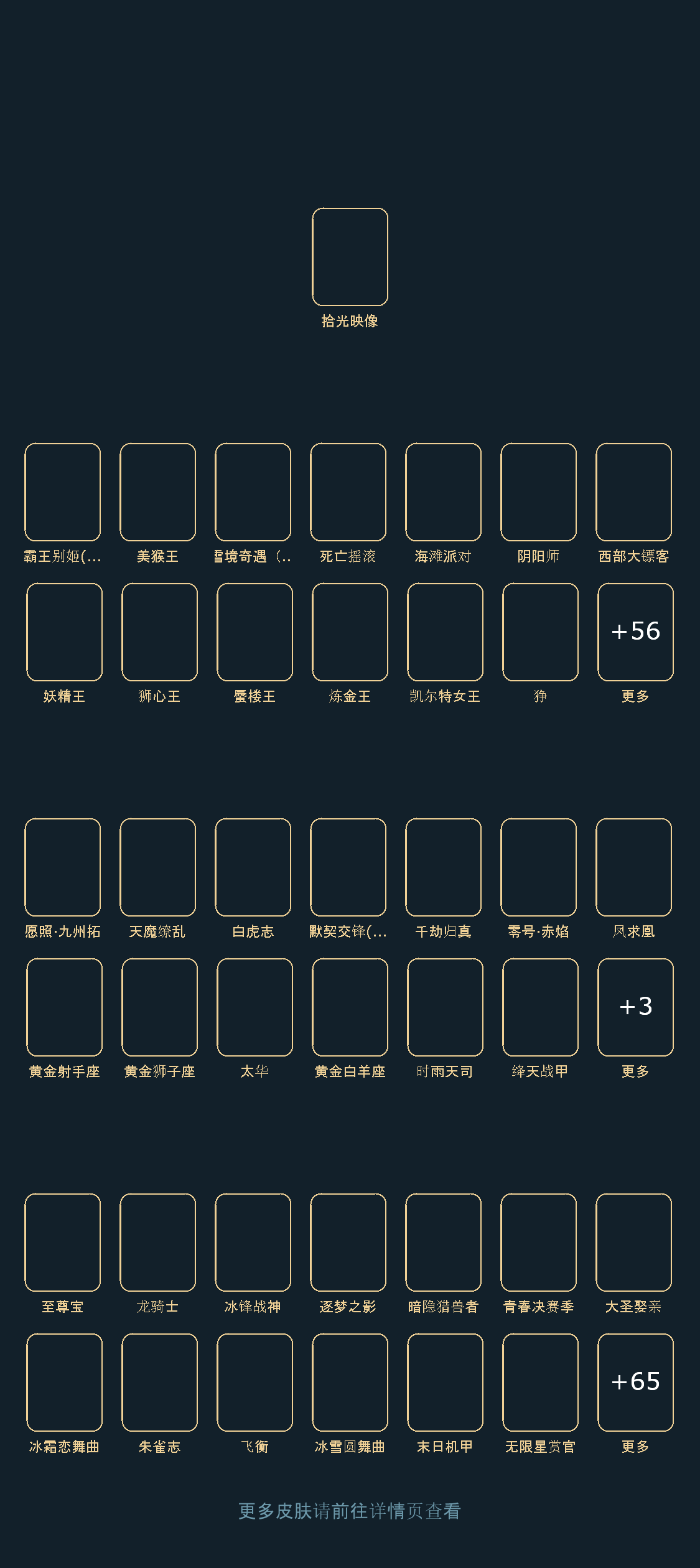Tap the 末日机甲 skin
The image size is (700, 1568).
445,1383
